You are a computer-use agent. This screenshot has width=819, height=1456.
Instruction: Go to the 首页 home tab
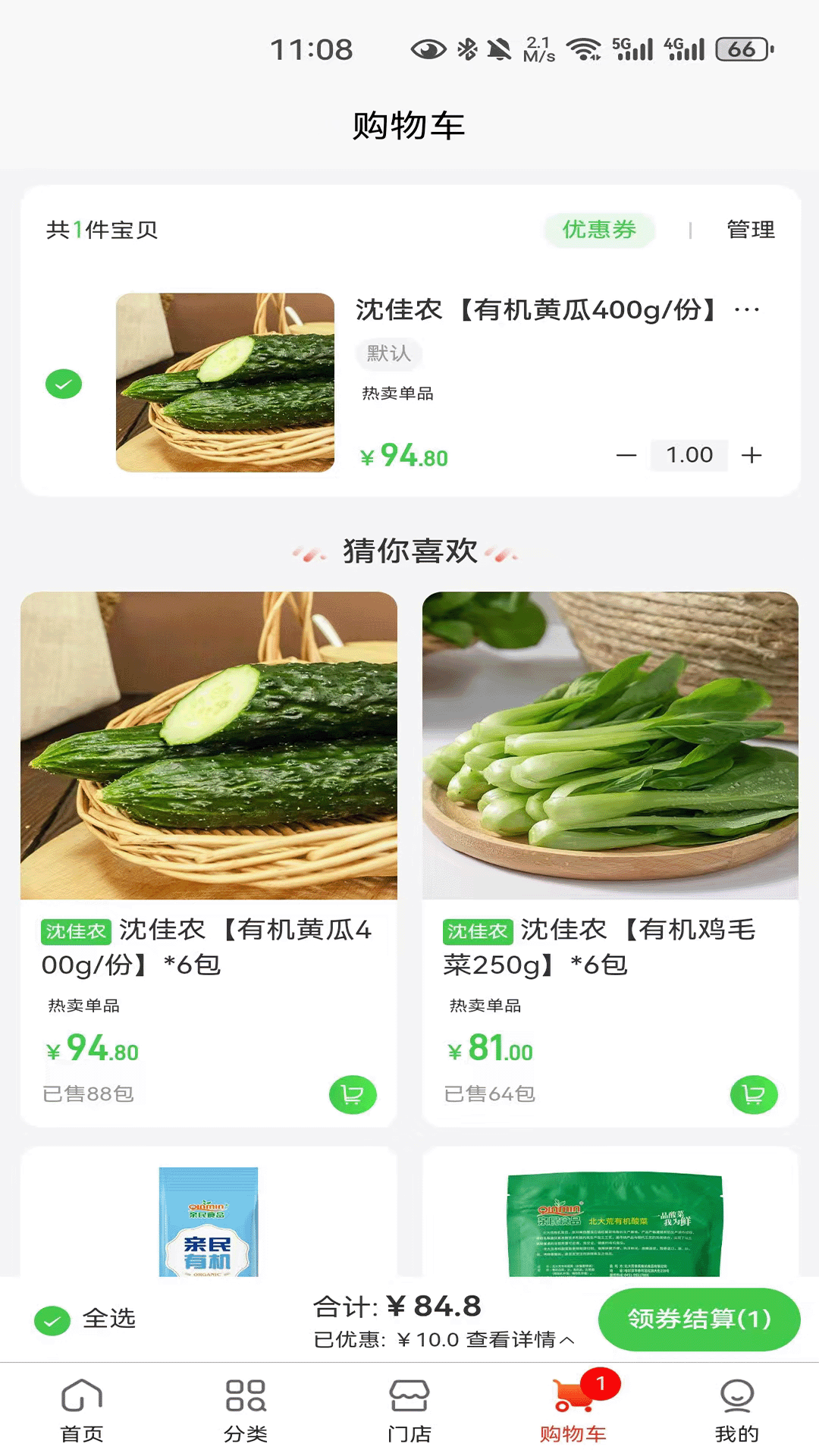[x=82, y=1410]
